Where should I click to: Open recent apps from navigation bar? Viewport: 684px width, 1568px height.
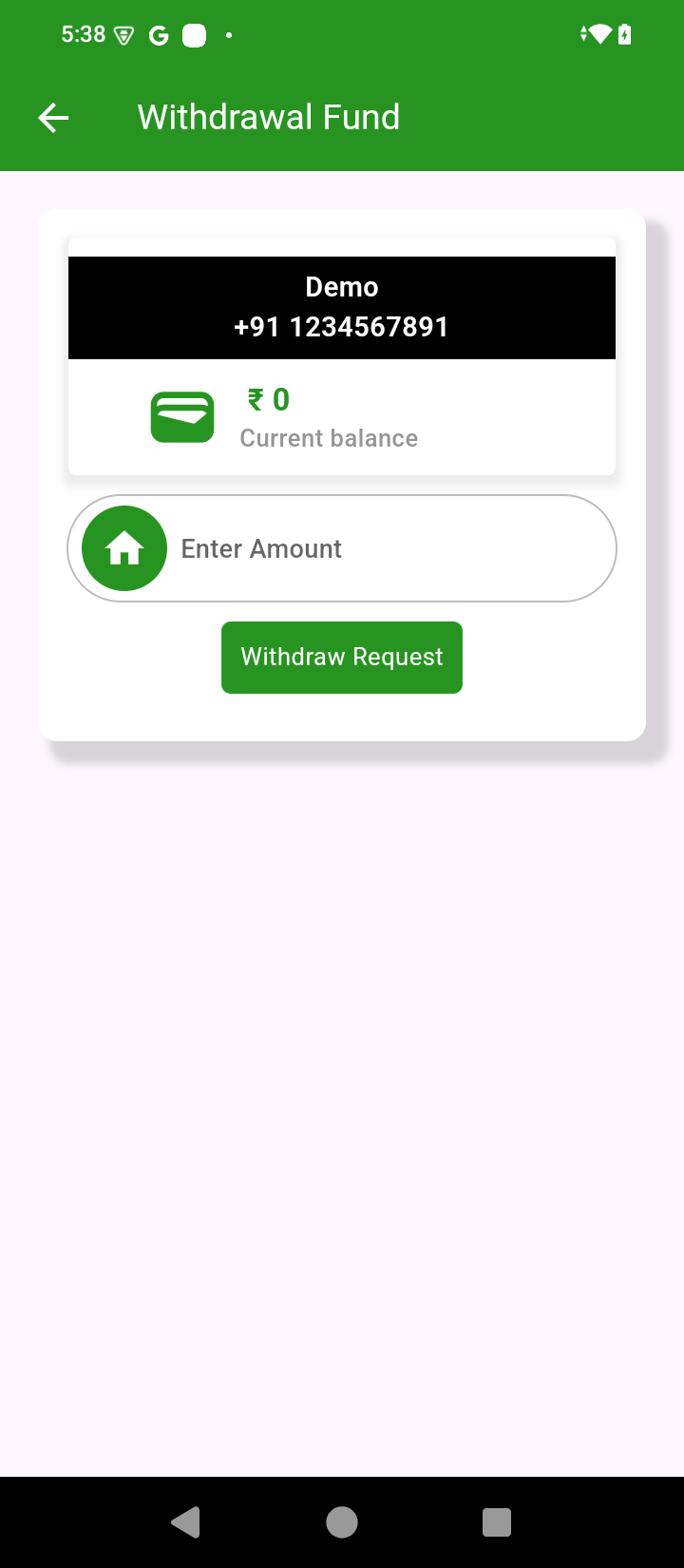[497, 1522]
